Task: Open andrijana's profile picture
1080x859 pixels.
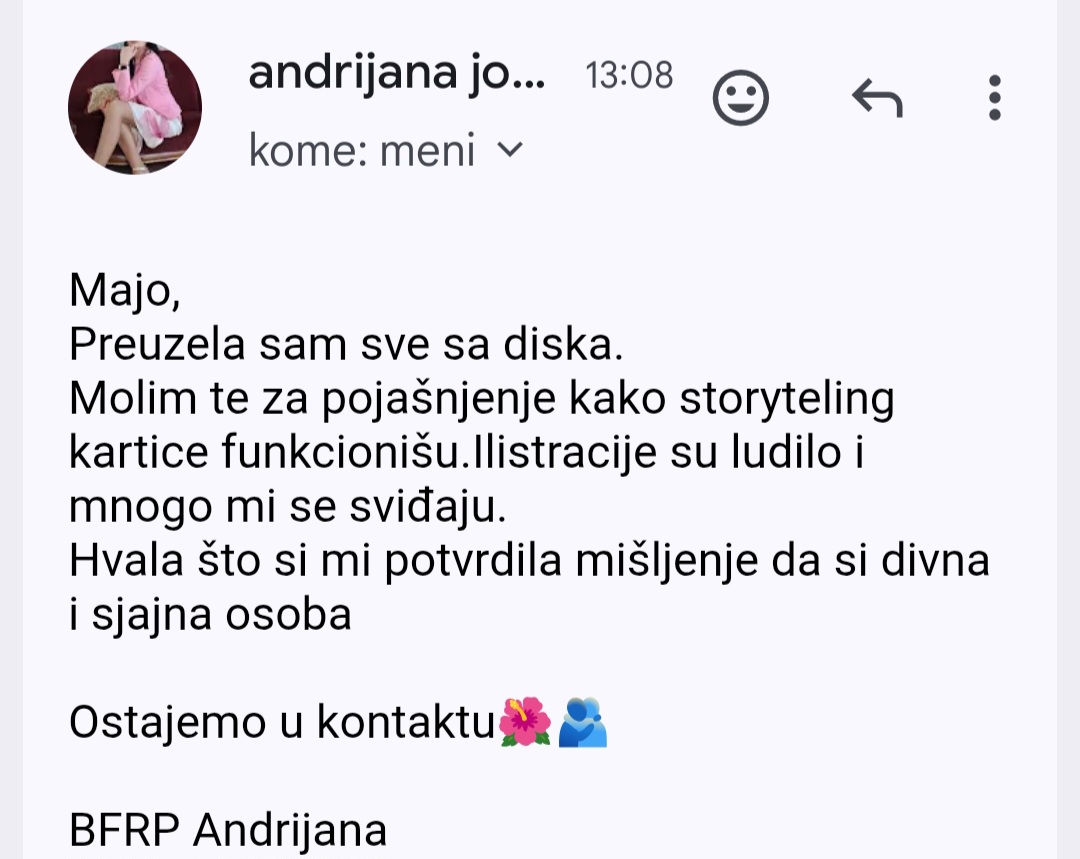Action: point(135,108)
